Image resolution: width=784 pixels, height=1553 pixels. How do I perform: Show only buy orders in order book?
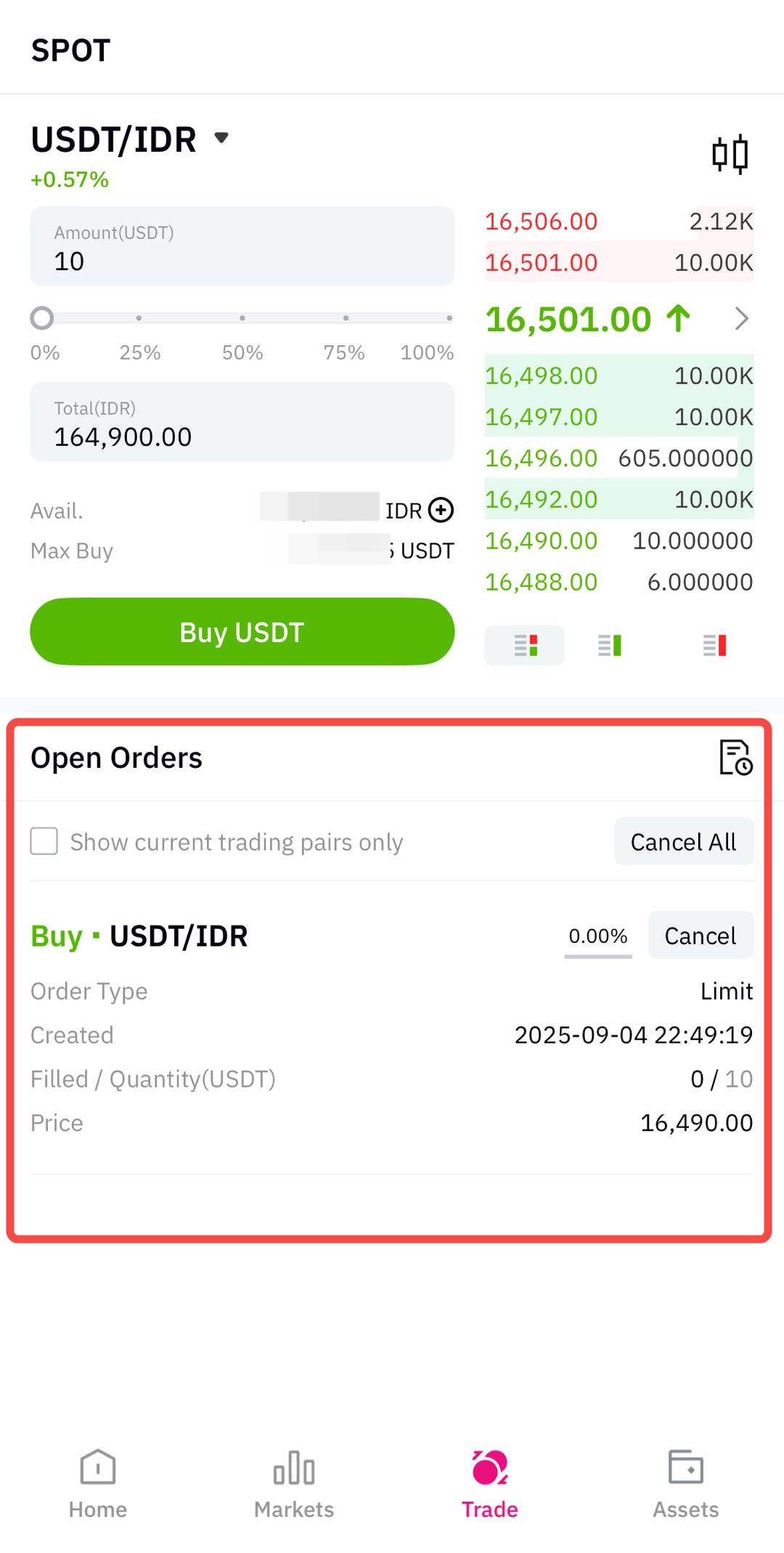point(609,645)
